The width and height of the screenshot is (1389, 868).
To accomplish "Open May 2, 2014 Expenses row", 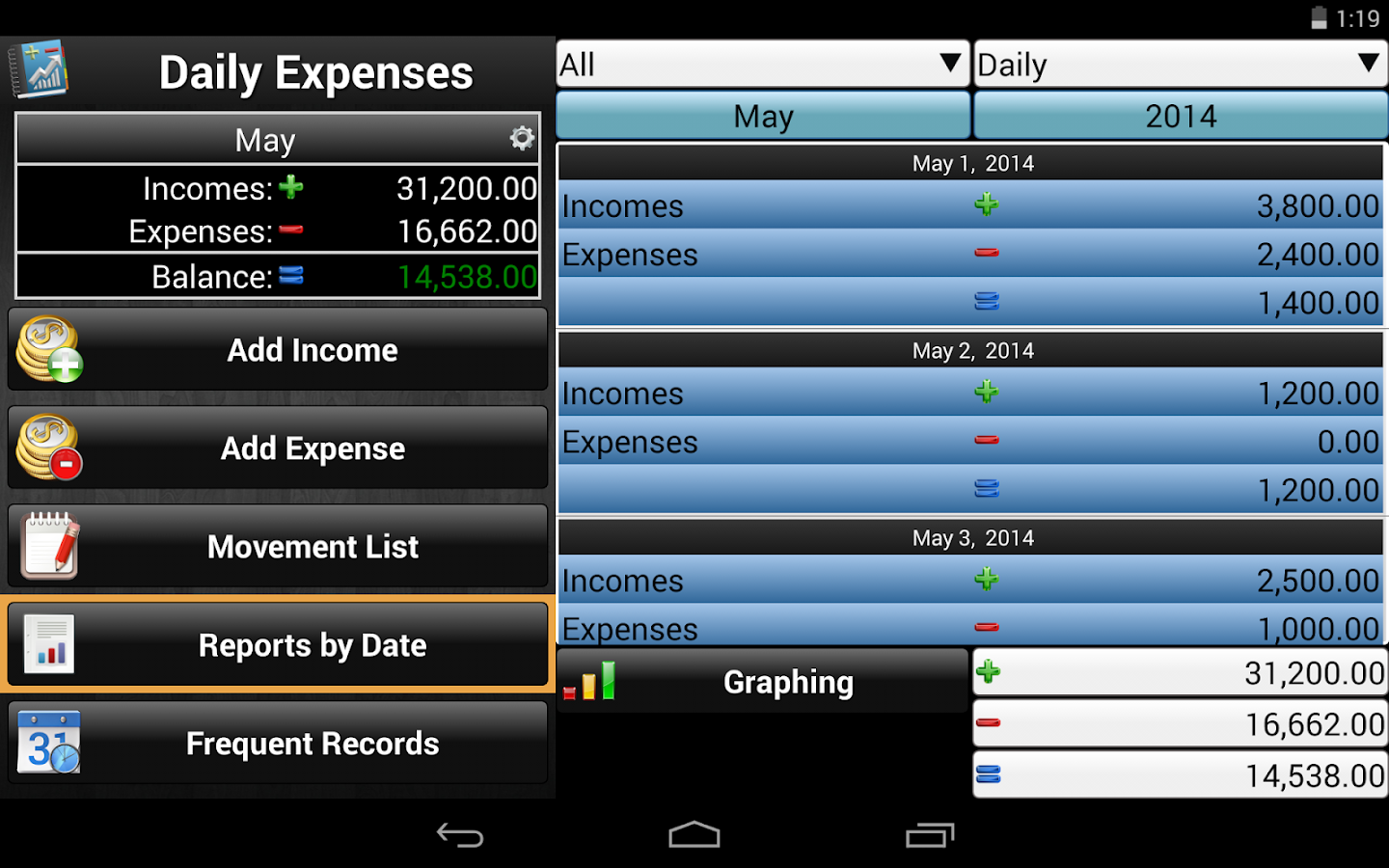I will click(970, 442).
